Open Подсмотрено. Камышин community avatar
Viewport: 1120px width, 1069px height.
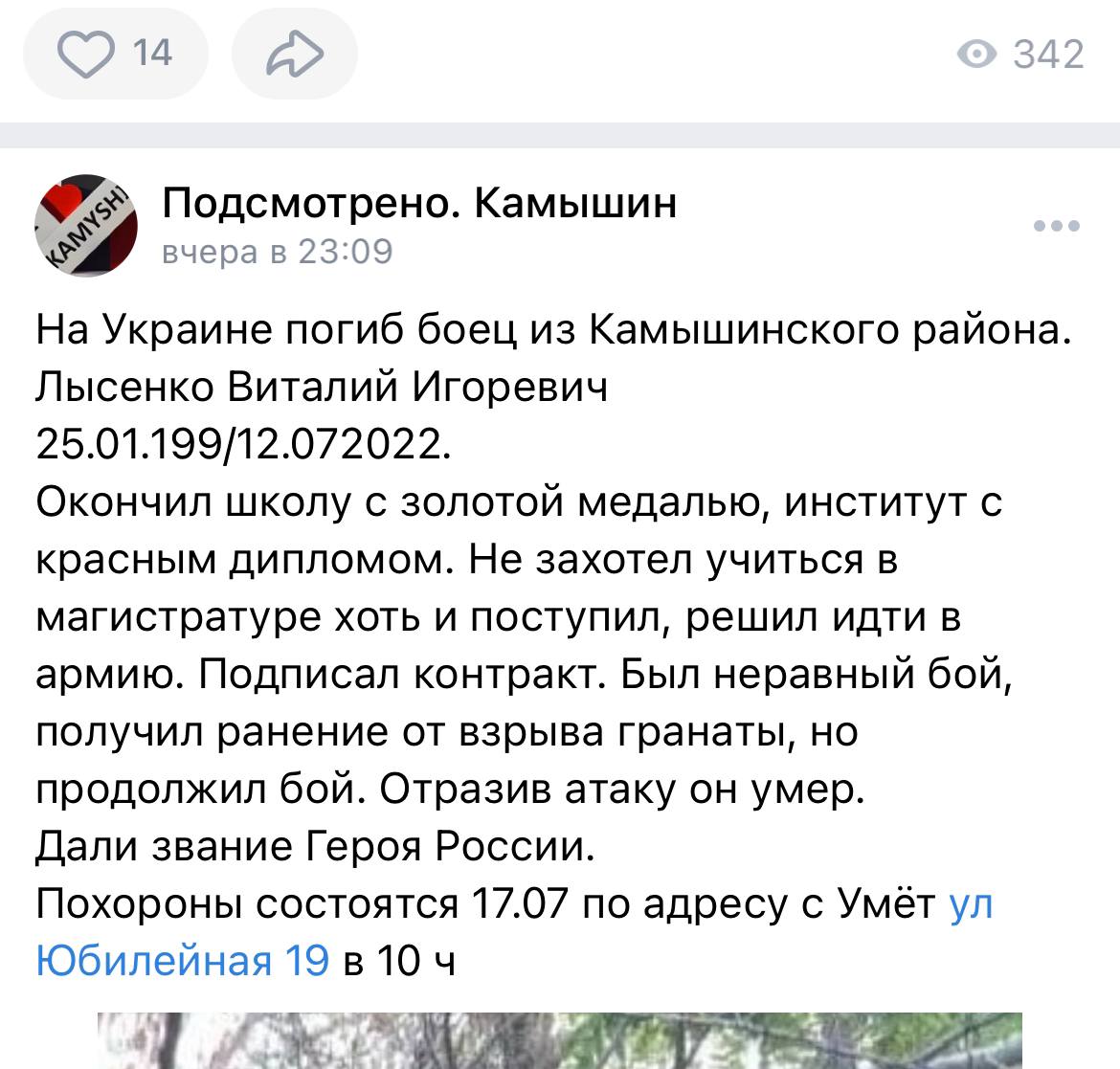[86, 226]
